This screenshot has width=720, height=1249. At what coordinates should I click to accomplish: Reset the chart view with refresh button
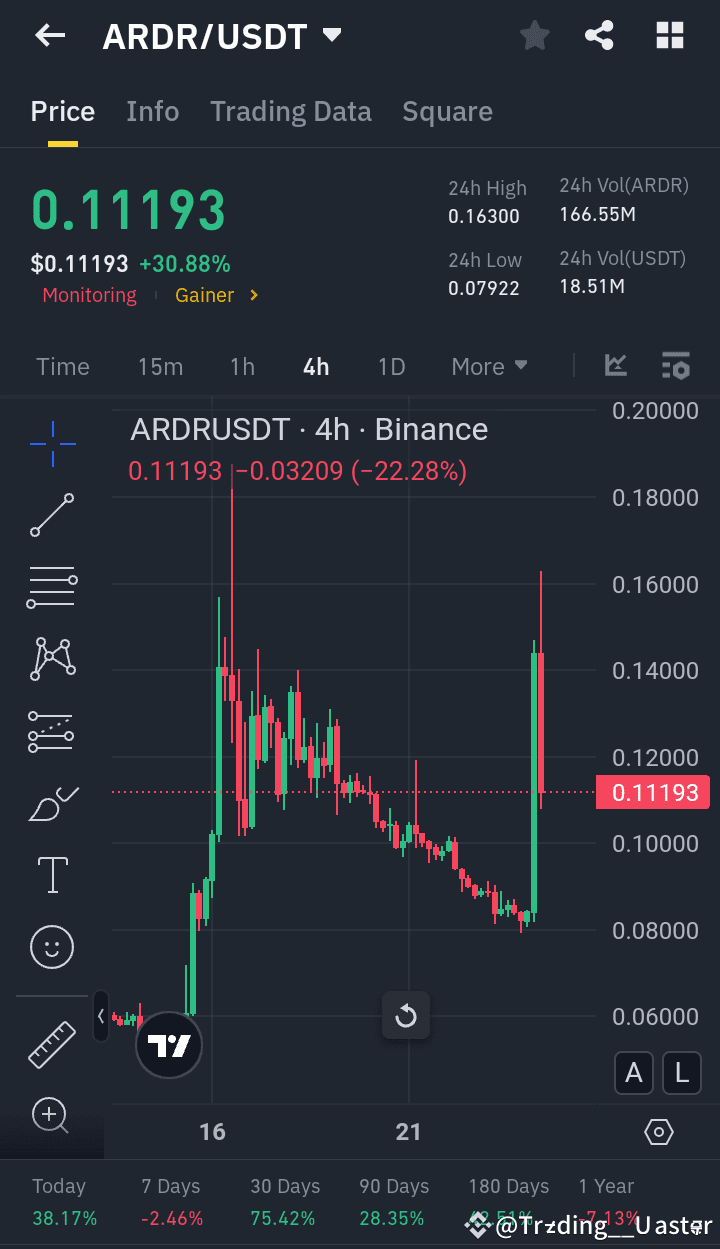(406, 1015)
